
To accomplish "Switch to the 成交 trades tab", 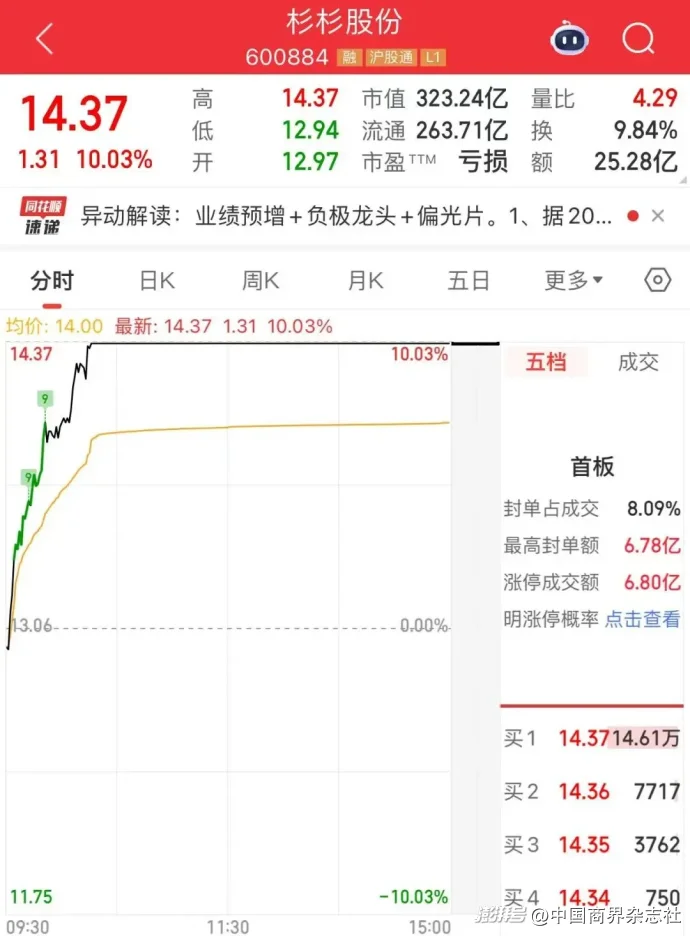I will (x=638, y=362).
